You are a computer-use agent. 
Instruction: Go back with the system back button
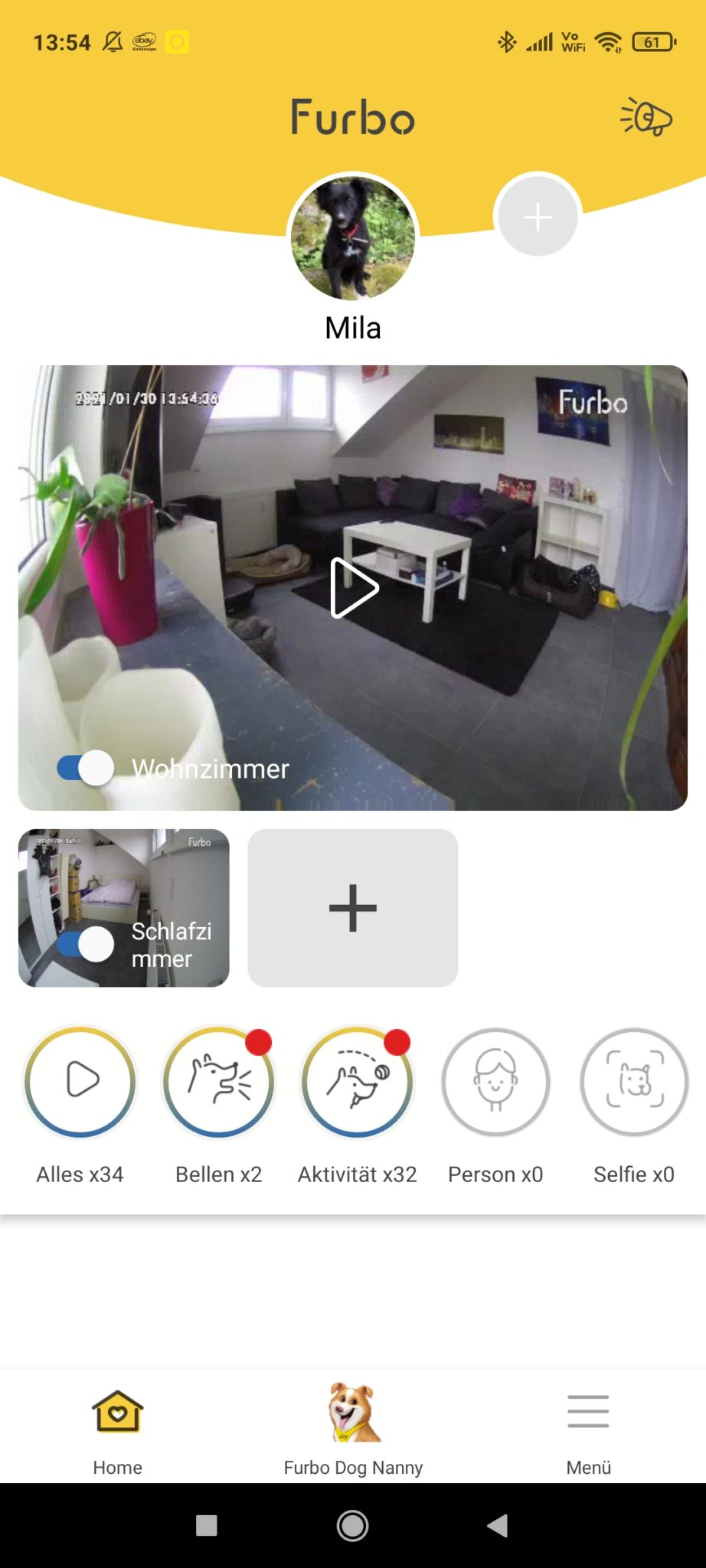[x=498, y=1525]
